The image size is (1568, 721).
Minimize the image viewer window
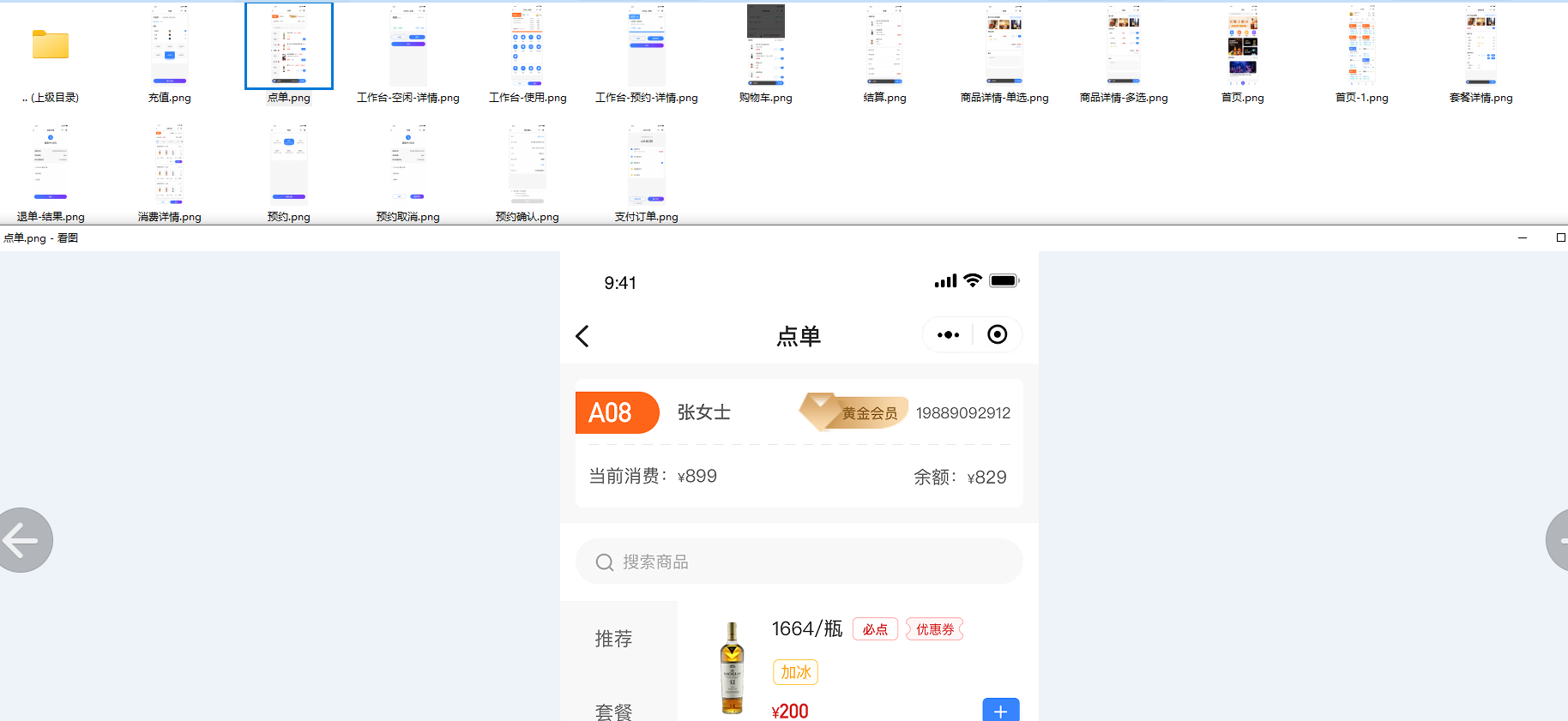pyautogui.click(x=1523, y=237)
